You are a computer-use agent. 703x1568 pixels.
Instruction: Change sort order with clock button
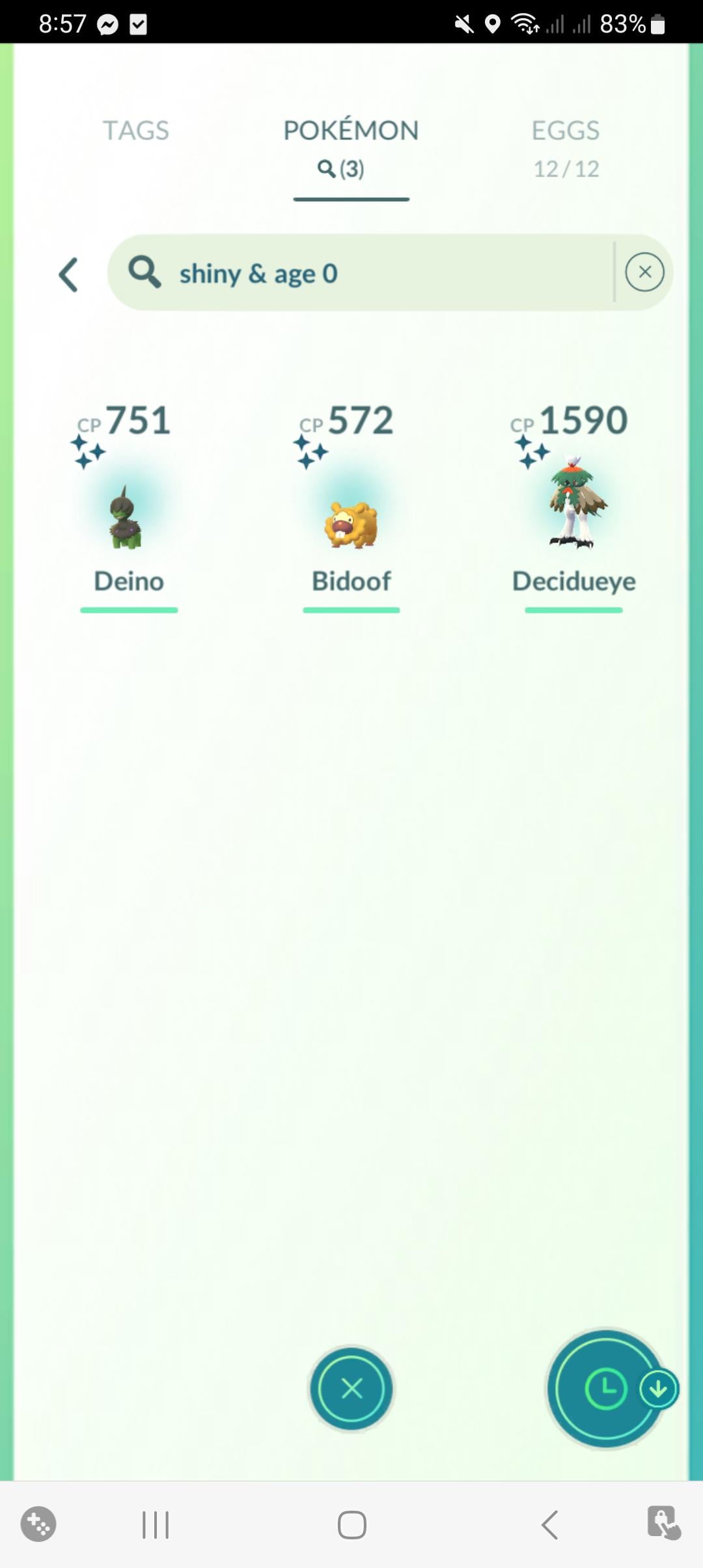(606, 1389)
